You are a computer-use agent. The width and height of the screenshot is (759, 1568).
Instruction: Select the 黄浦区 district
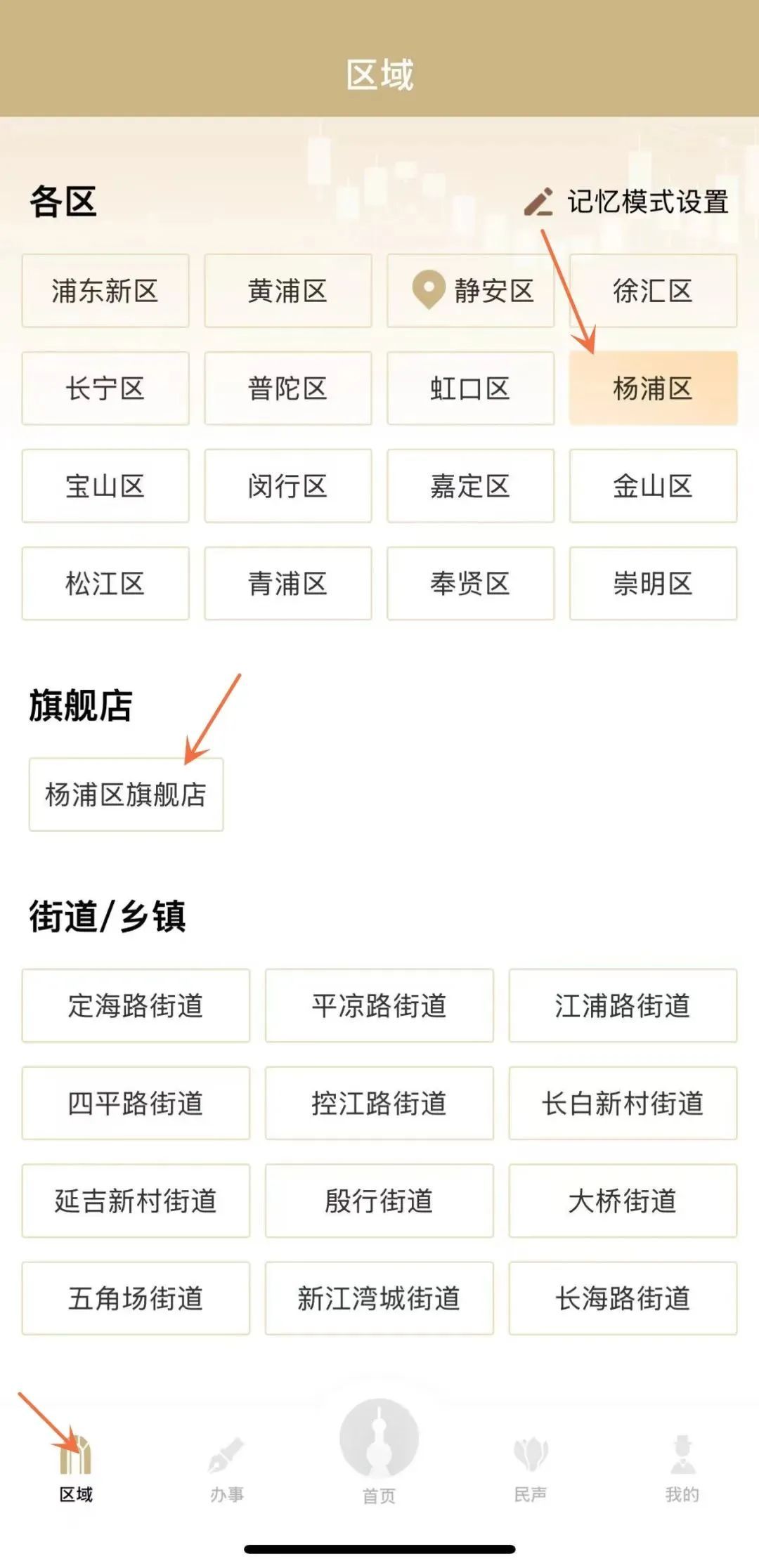click(287, 291)
